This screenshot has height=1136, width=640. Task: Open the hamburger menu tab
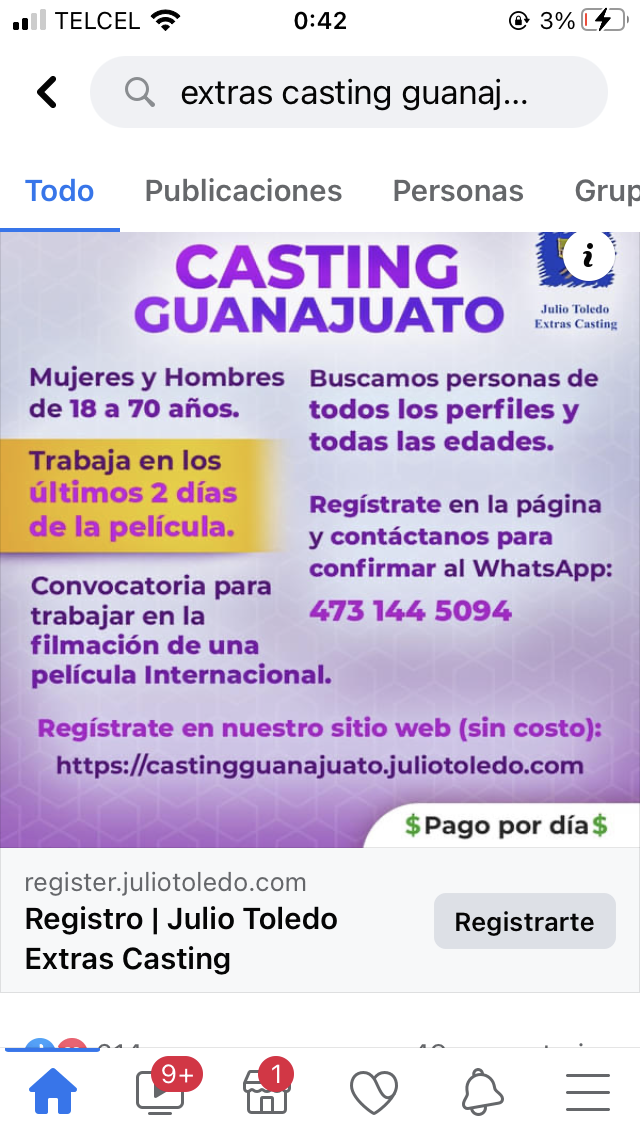[588, 1092]
